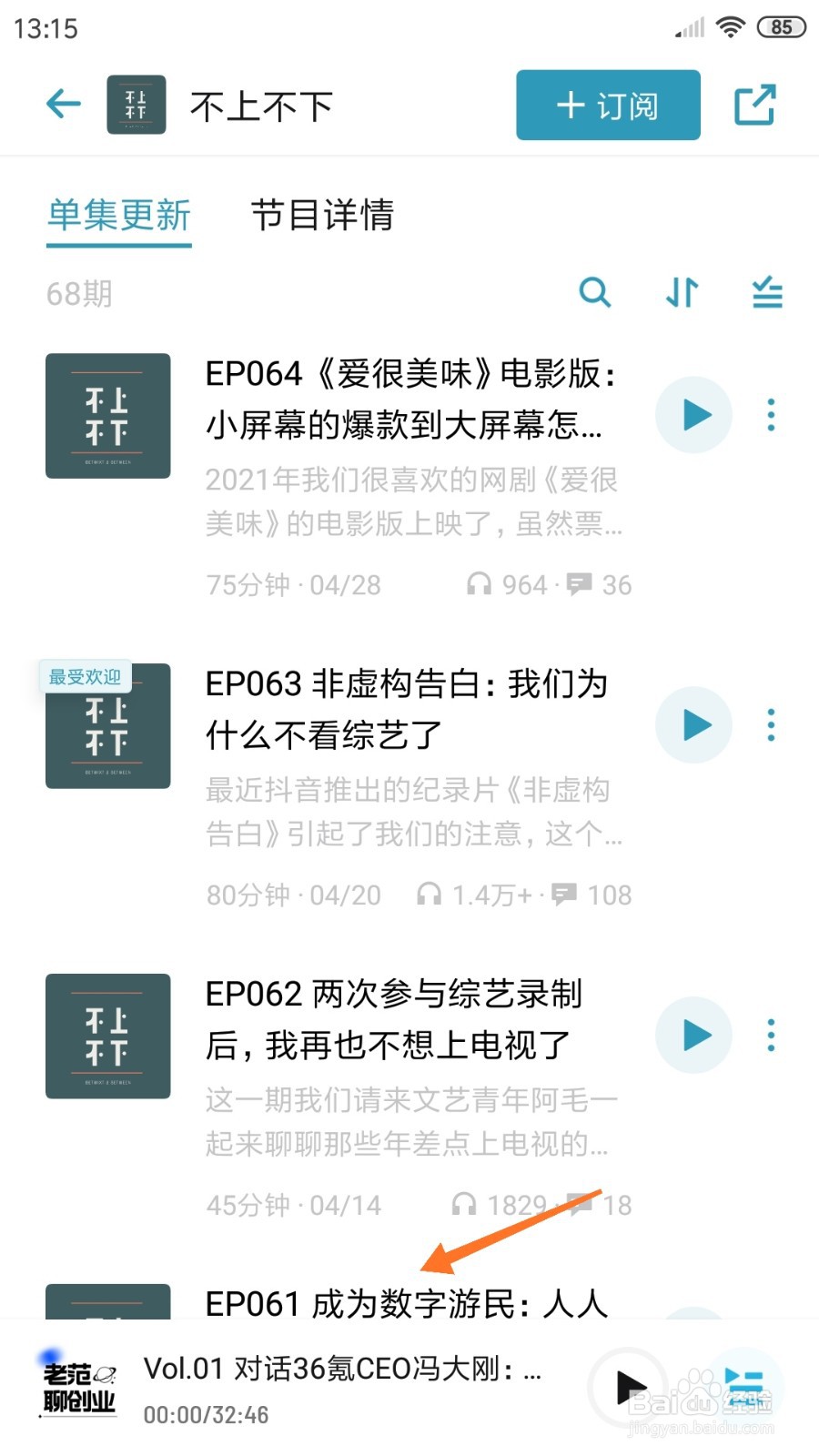Image resolution: width=819 pixels, height=1456 pixels.
Task: Subscribe with the 订阅 button
Action: [x=608, y=106]
